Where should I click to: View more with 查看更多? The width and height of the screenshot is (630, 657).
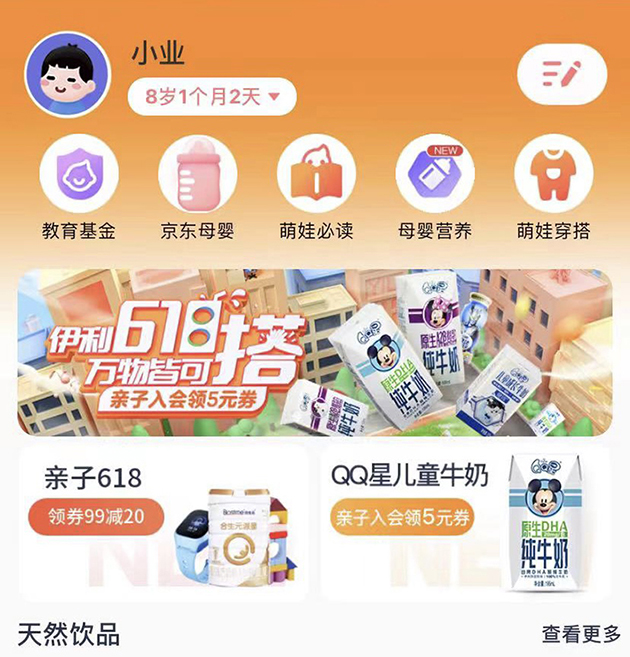[581, 634]
